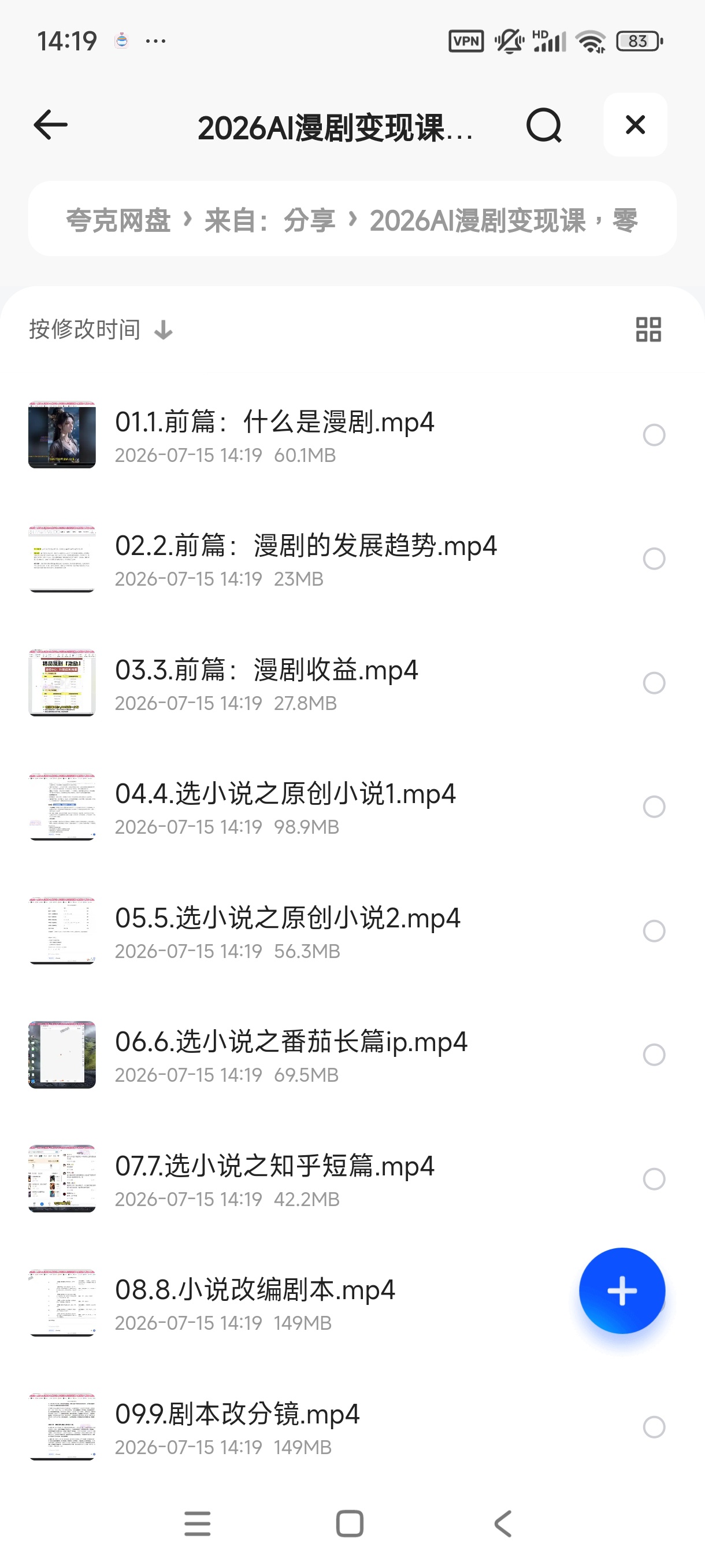The height and width of the screenshot is (1568, 705).
Task: Open the 夸克网盘 breadcrumb
Action: [x=118, y=220]
